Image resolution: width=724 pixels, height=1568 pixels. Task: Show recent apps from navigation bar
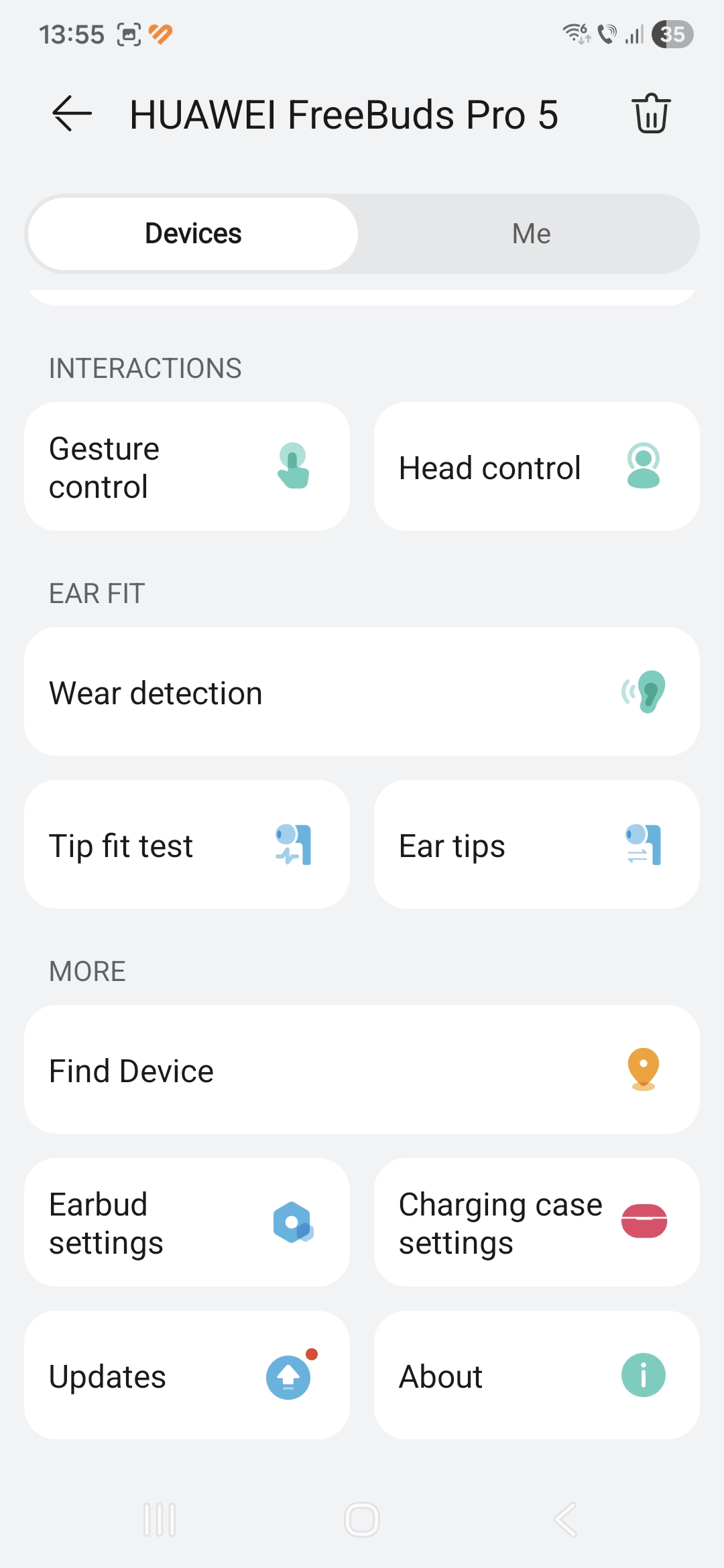(160, 1520)
